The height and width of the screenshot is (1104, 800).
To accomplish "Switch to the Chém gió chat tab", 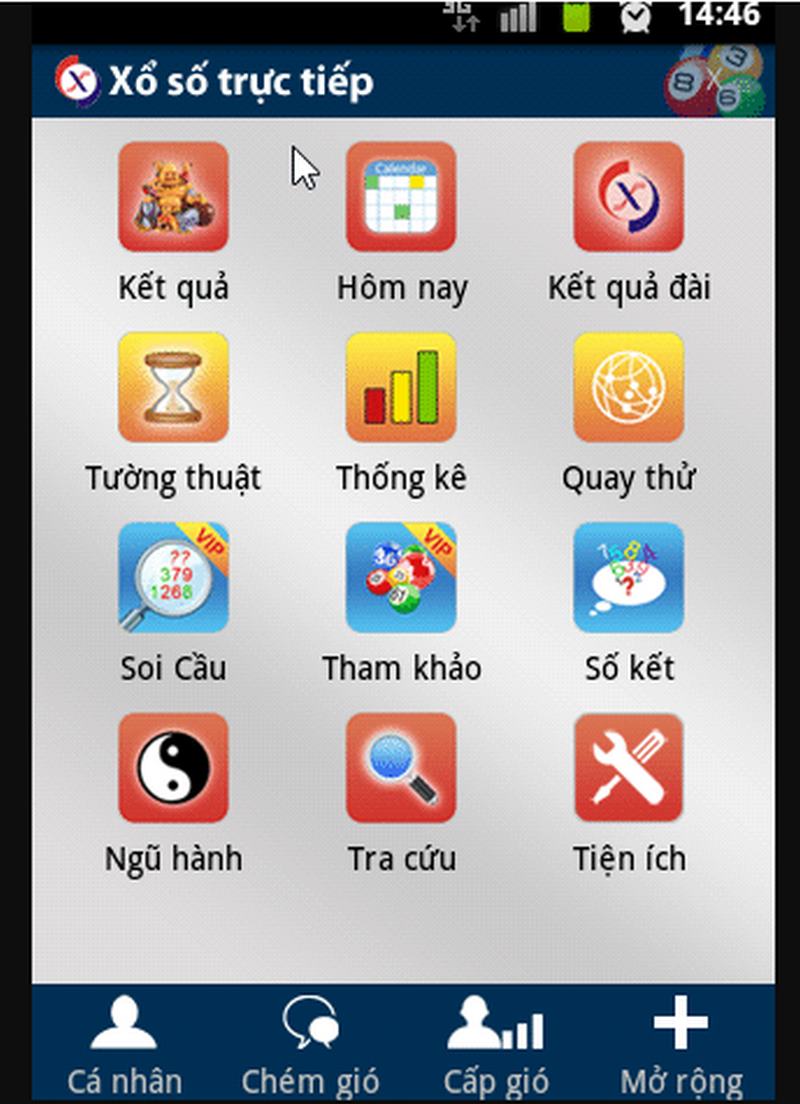I will coord(310,1045).
